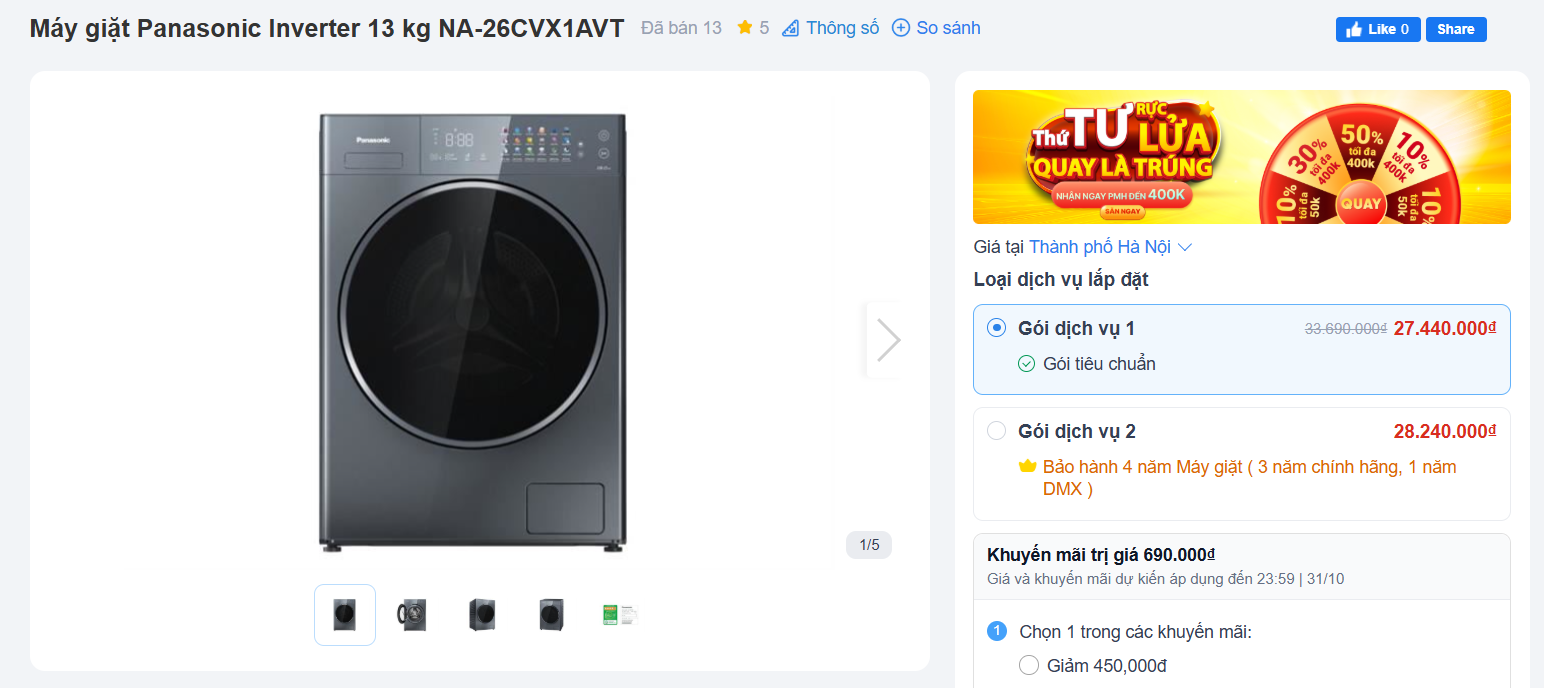View the second thumbnail with open door
Image resolution: width=1544 pixels, height=688 pixels.
(x=412, y=615)
